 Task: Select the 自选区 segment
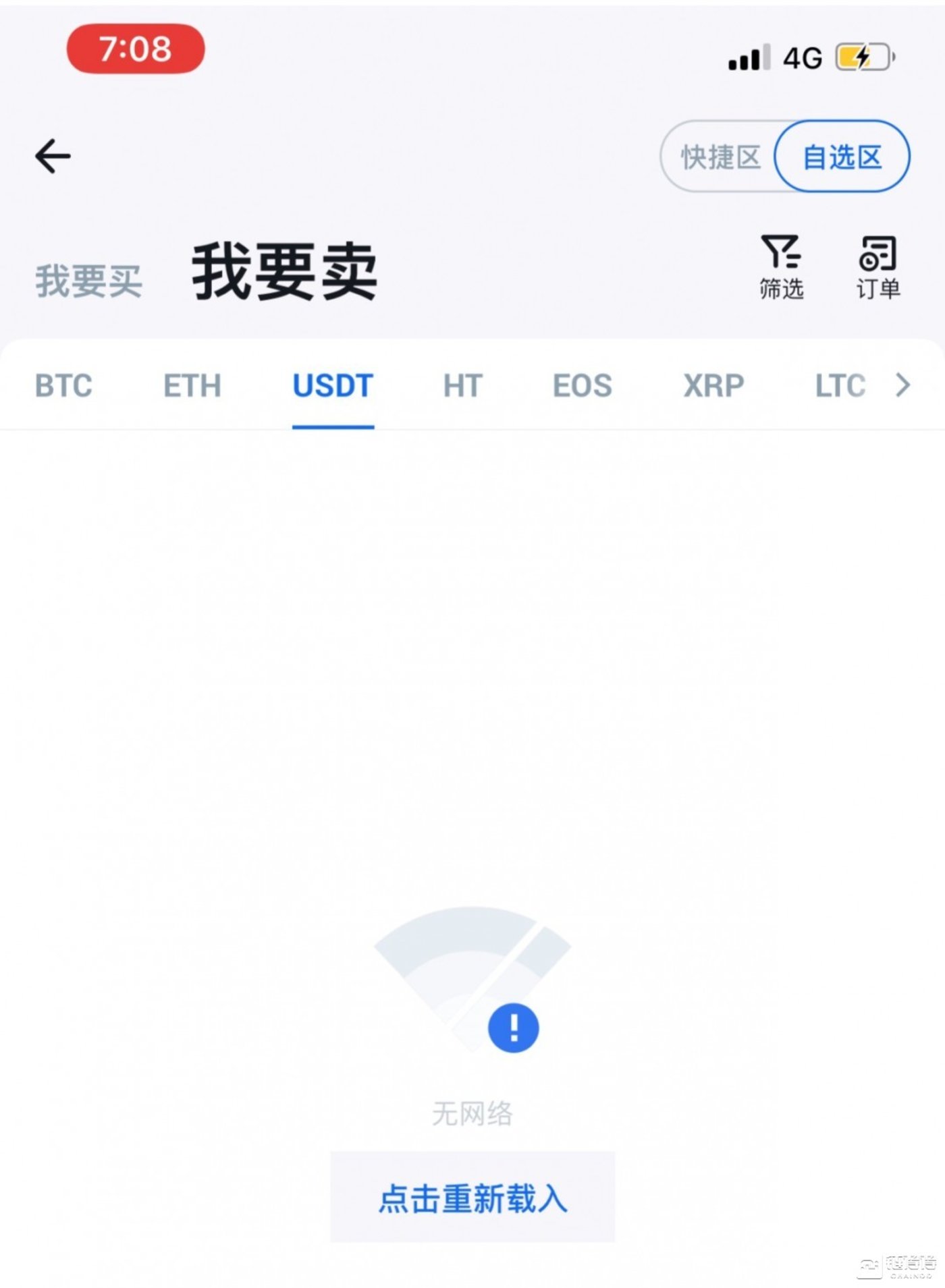coord(841,157)
